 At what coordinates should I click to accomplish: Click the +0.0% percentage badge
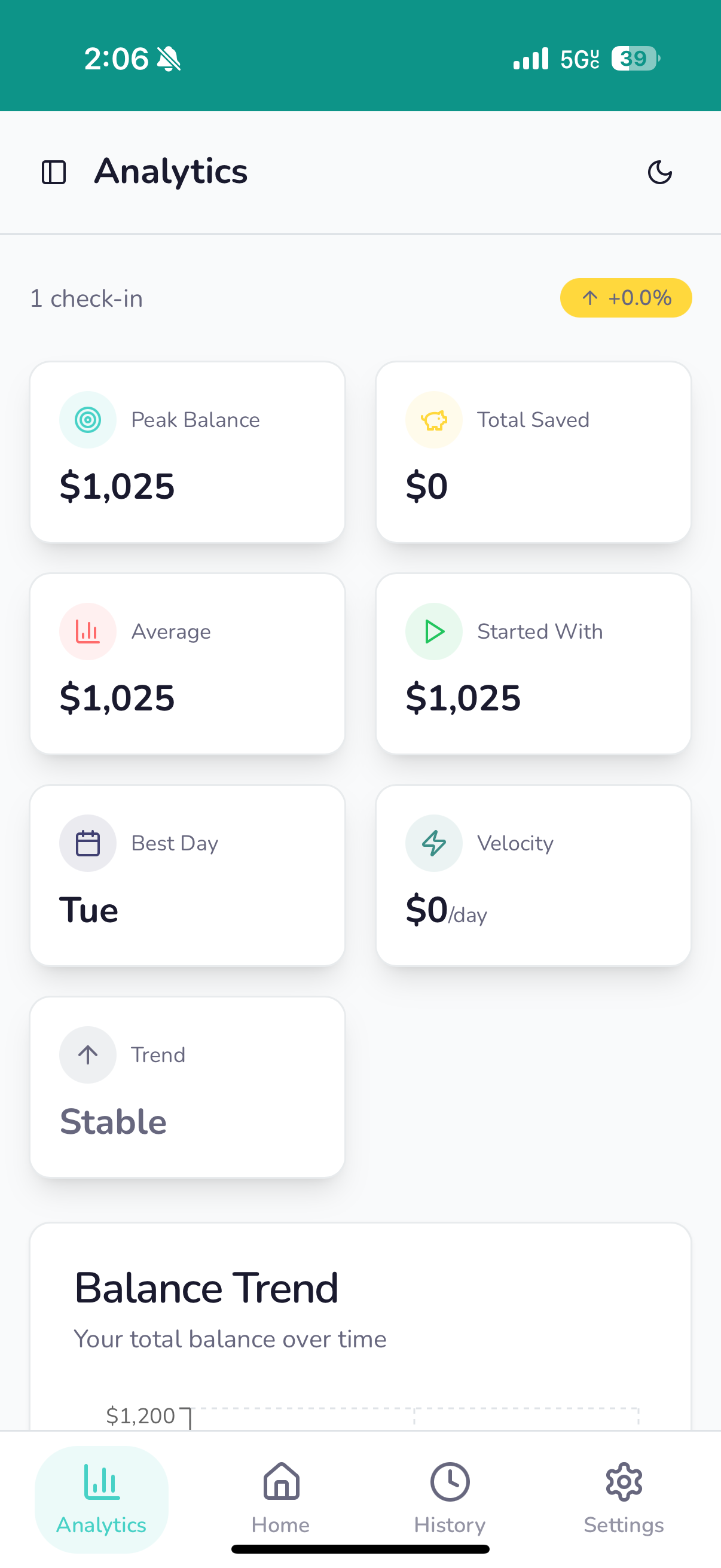(626, 298)
